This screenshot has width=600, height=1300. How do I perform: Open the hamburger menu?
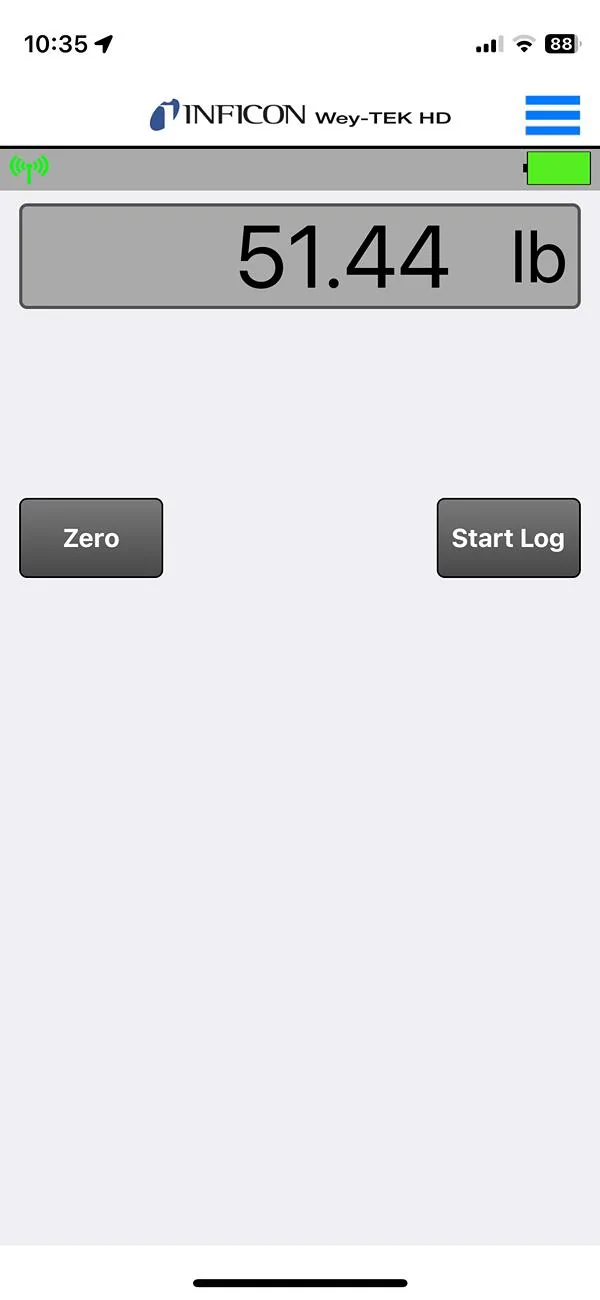click(552, 115)
